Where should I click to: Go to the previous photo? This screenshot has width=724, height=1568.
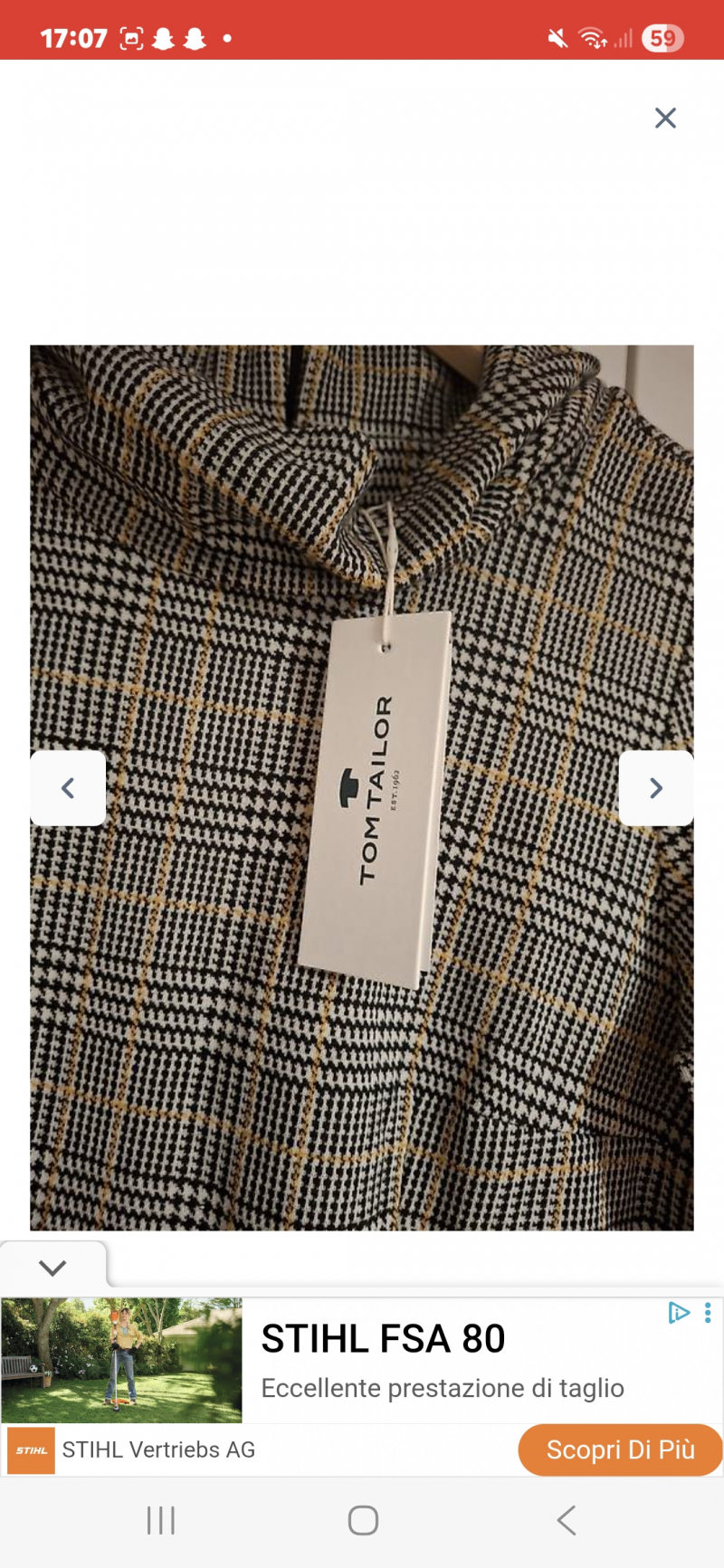point(68,788)
